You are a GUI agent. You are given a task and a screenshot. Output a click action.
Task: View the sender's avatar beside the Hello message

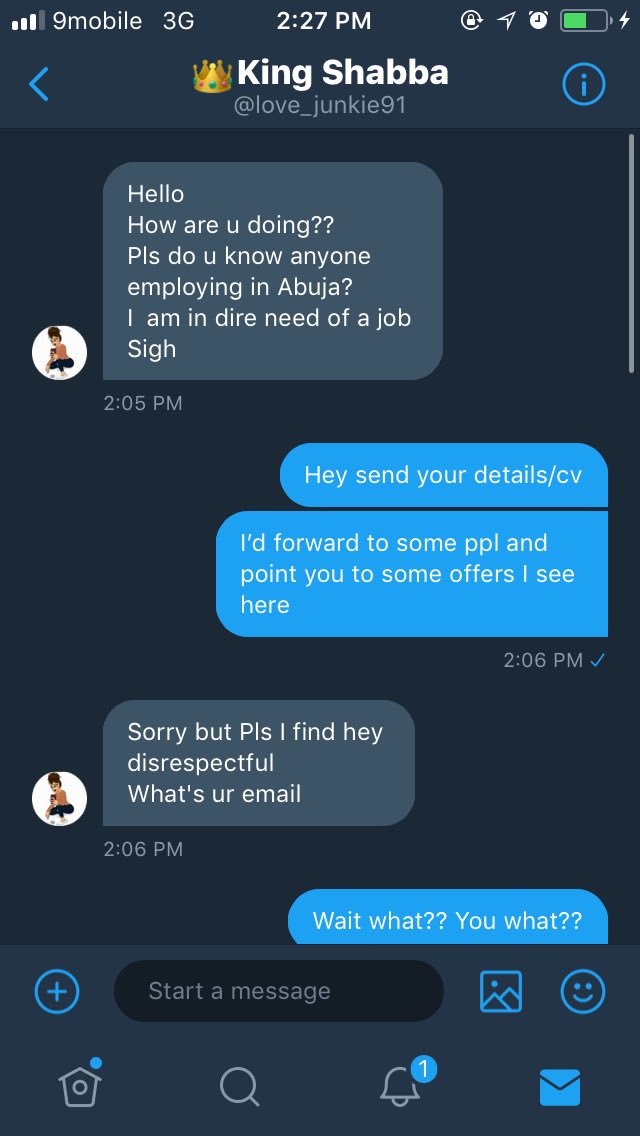(60, 352)
